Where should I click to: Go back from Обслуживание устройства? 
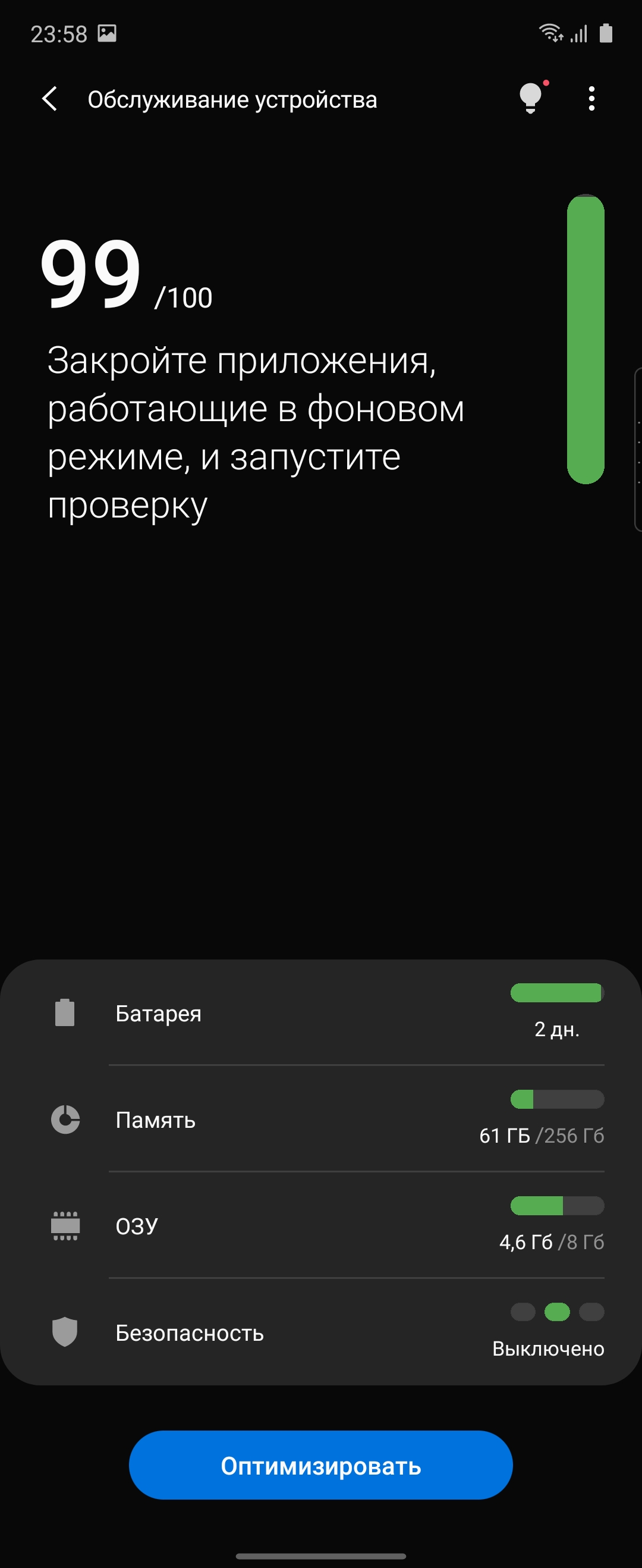point(50,99)
